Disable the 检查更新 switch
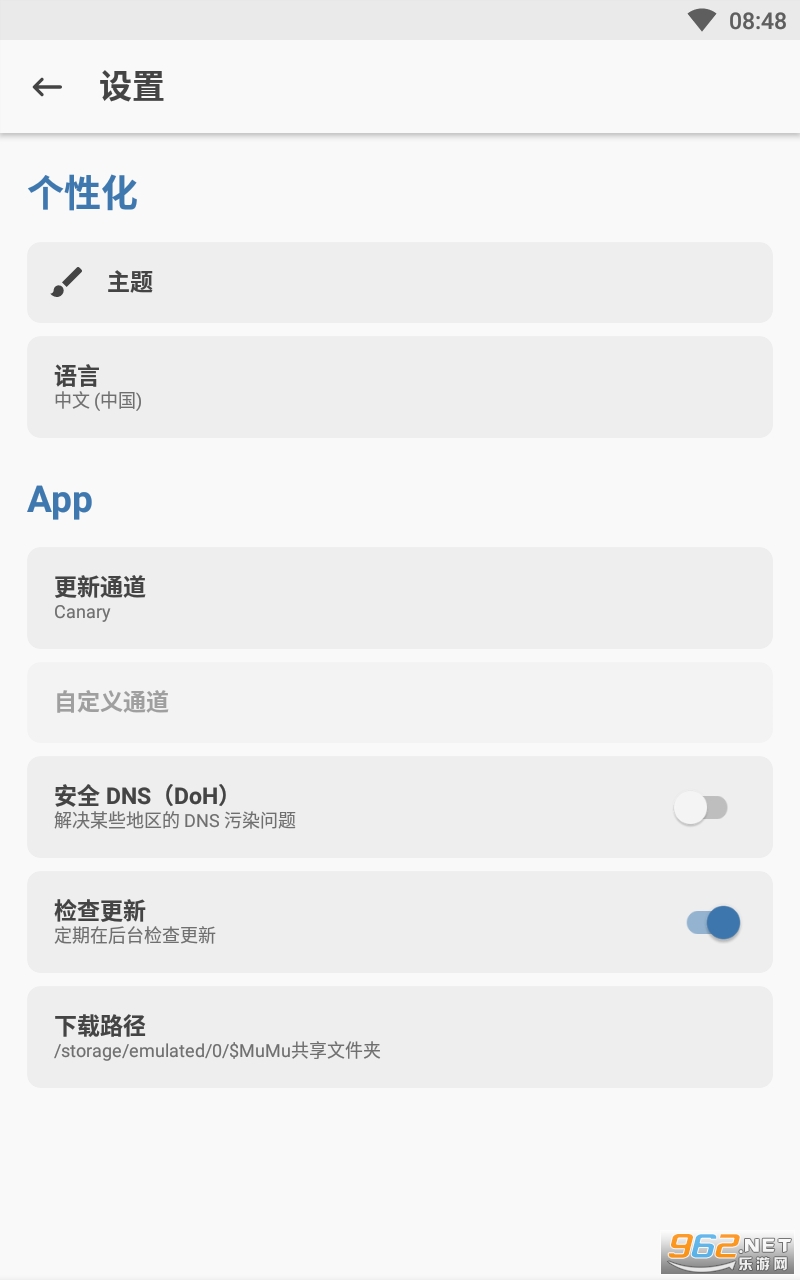The height and width of the screenshot is (1280, 800). (x=713, y=922)
